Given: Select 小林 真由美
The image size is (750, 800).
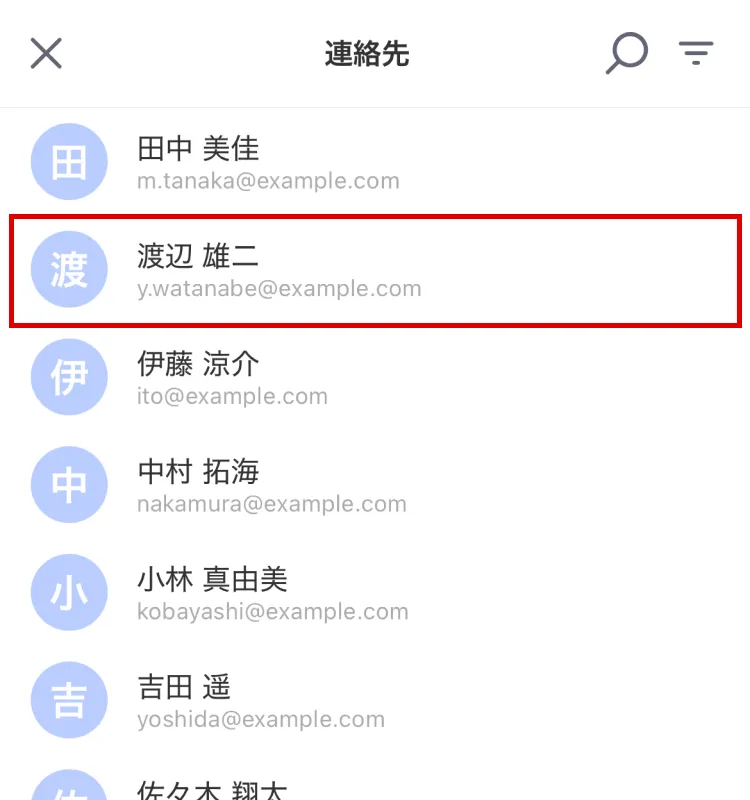Looking at the screenshot, I should tap(375, 593).
